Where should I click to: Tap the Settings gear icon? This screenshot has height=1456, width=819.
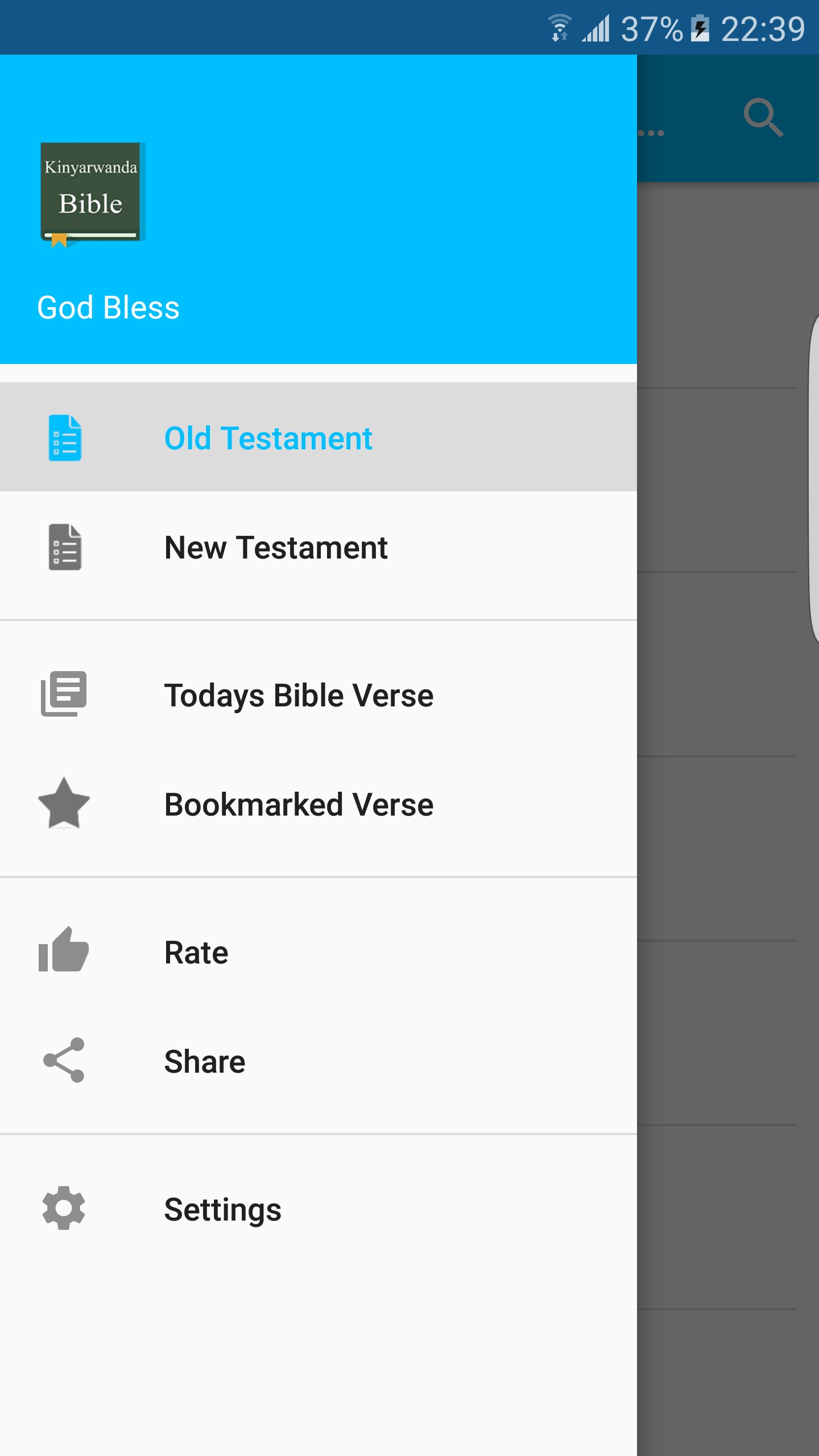[x=64, y=1209]
